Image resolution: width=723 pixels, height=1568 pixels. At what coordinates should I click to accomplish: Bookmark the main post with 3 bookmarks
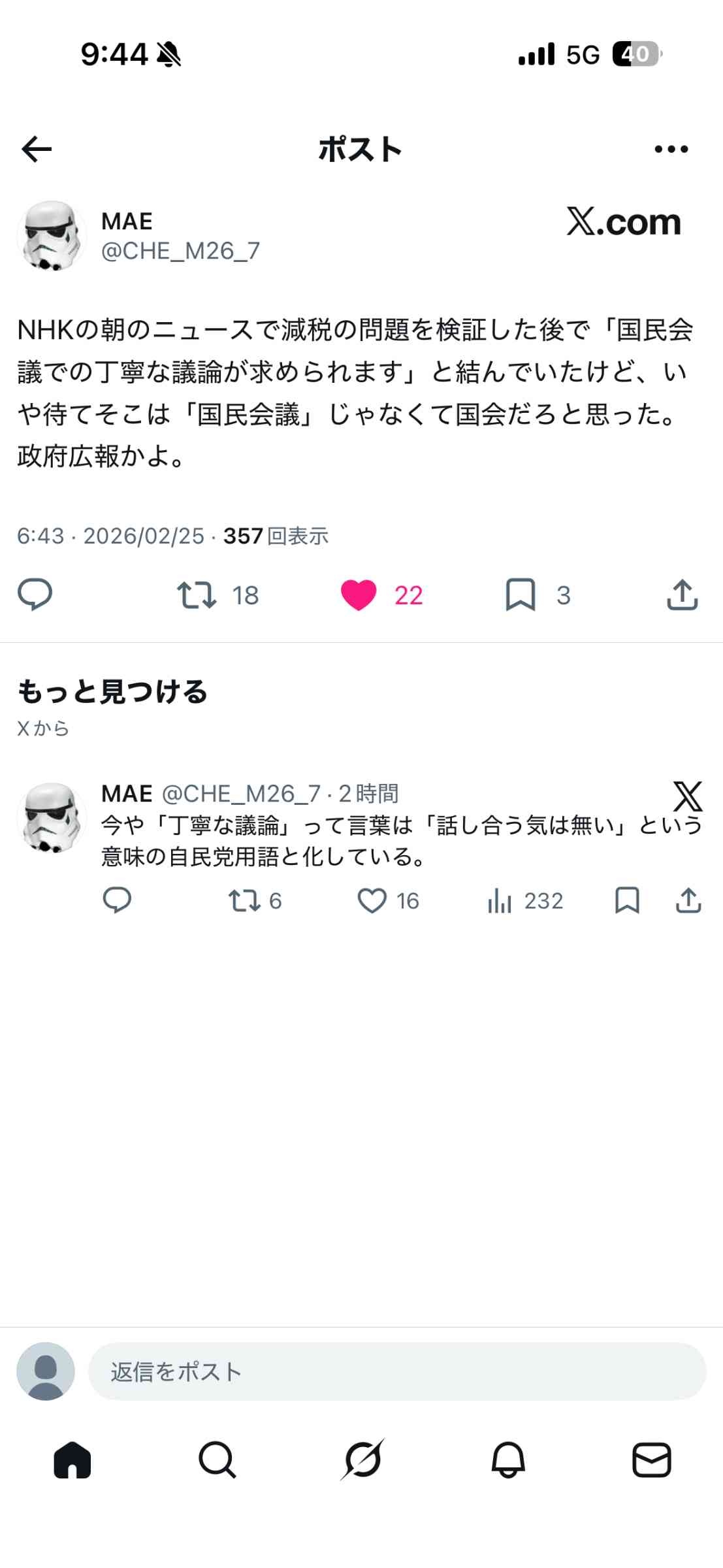point(521,595)
